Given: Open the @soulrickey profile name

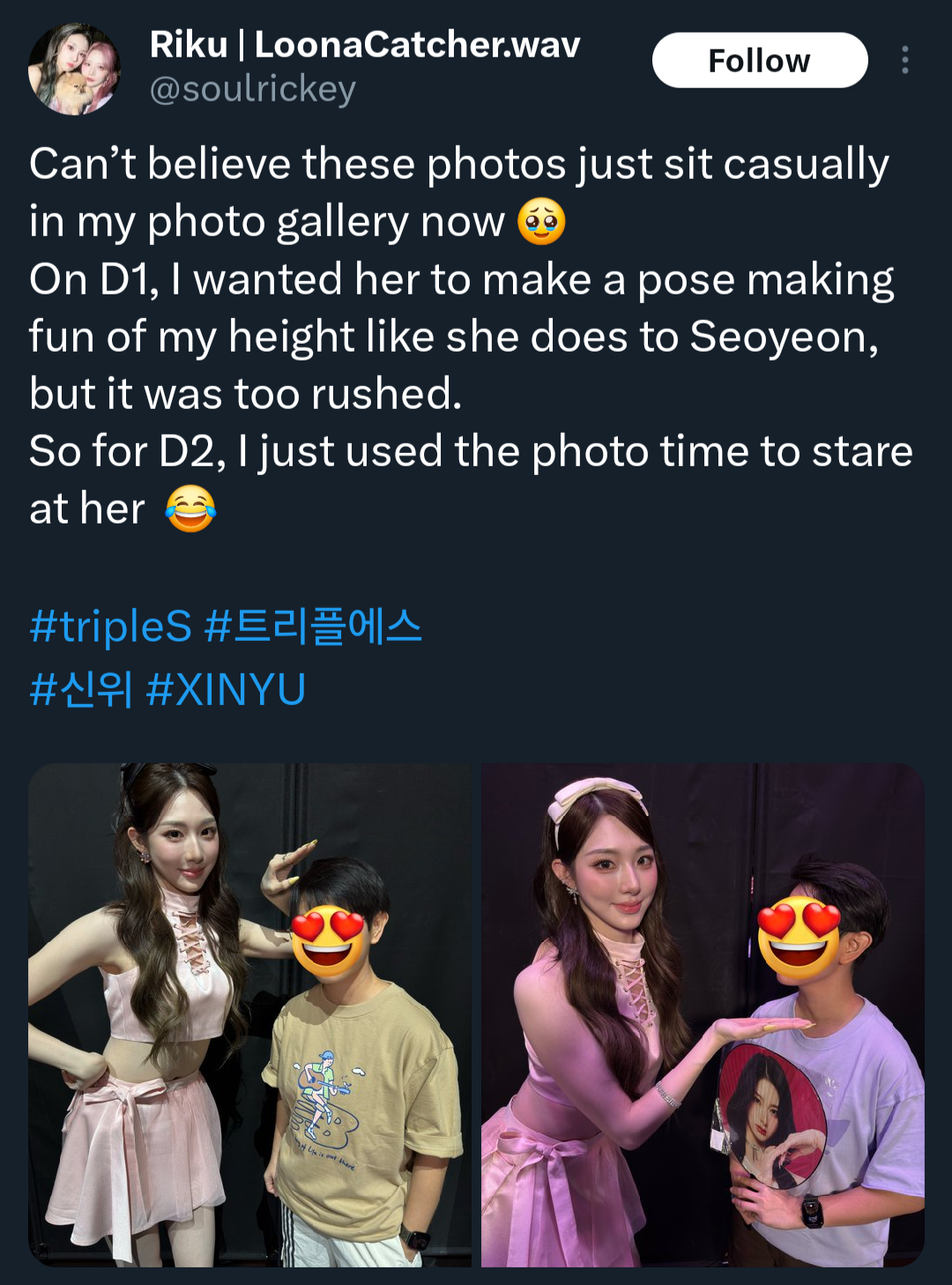Looking at the screenshot, I should [252, 89].
